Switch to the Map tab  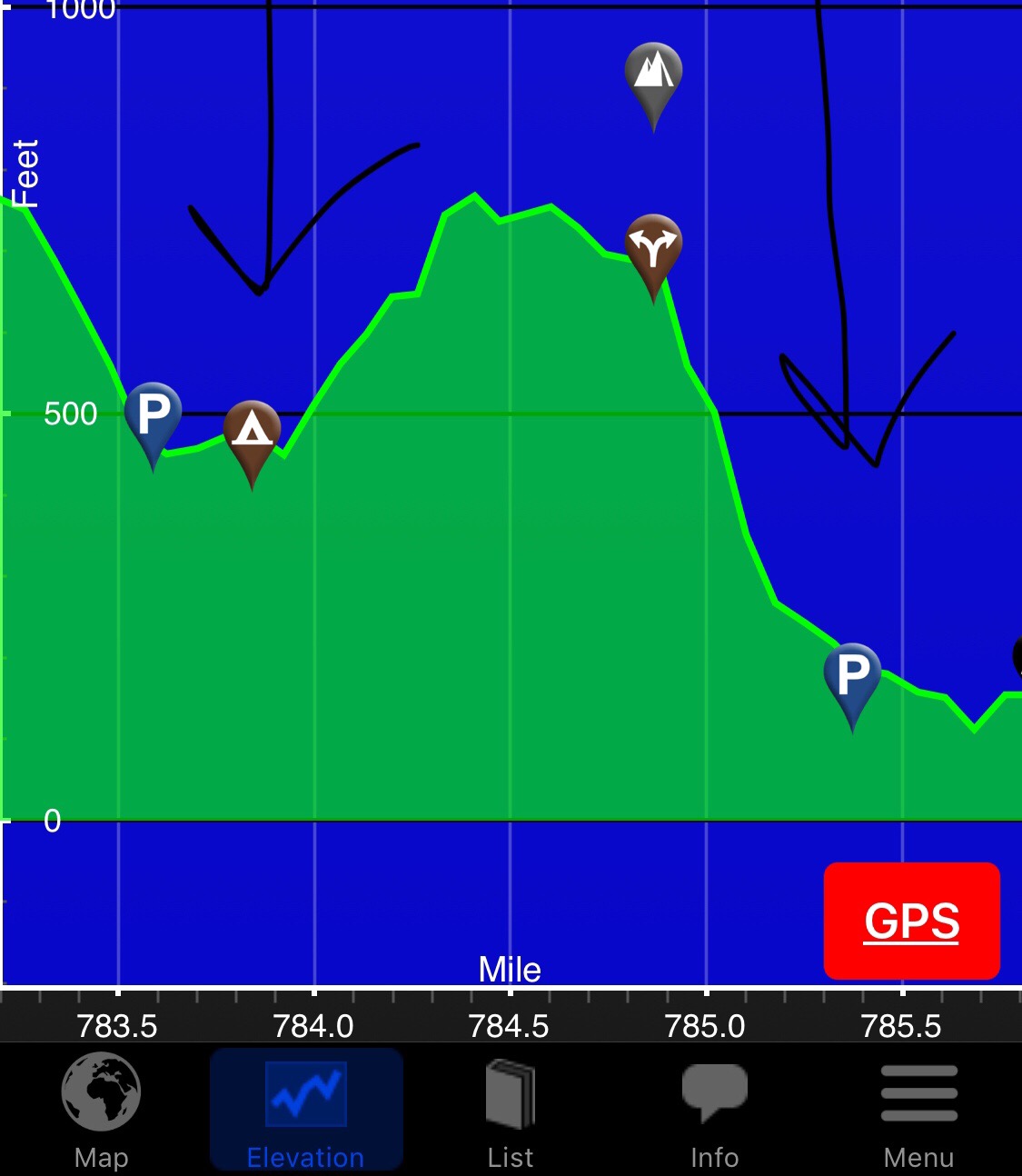(x=101, y=1109)
